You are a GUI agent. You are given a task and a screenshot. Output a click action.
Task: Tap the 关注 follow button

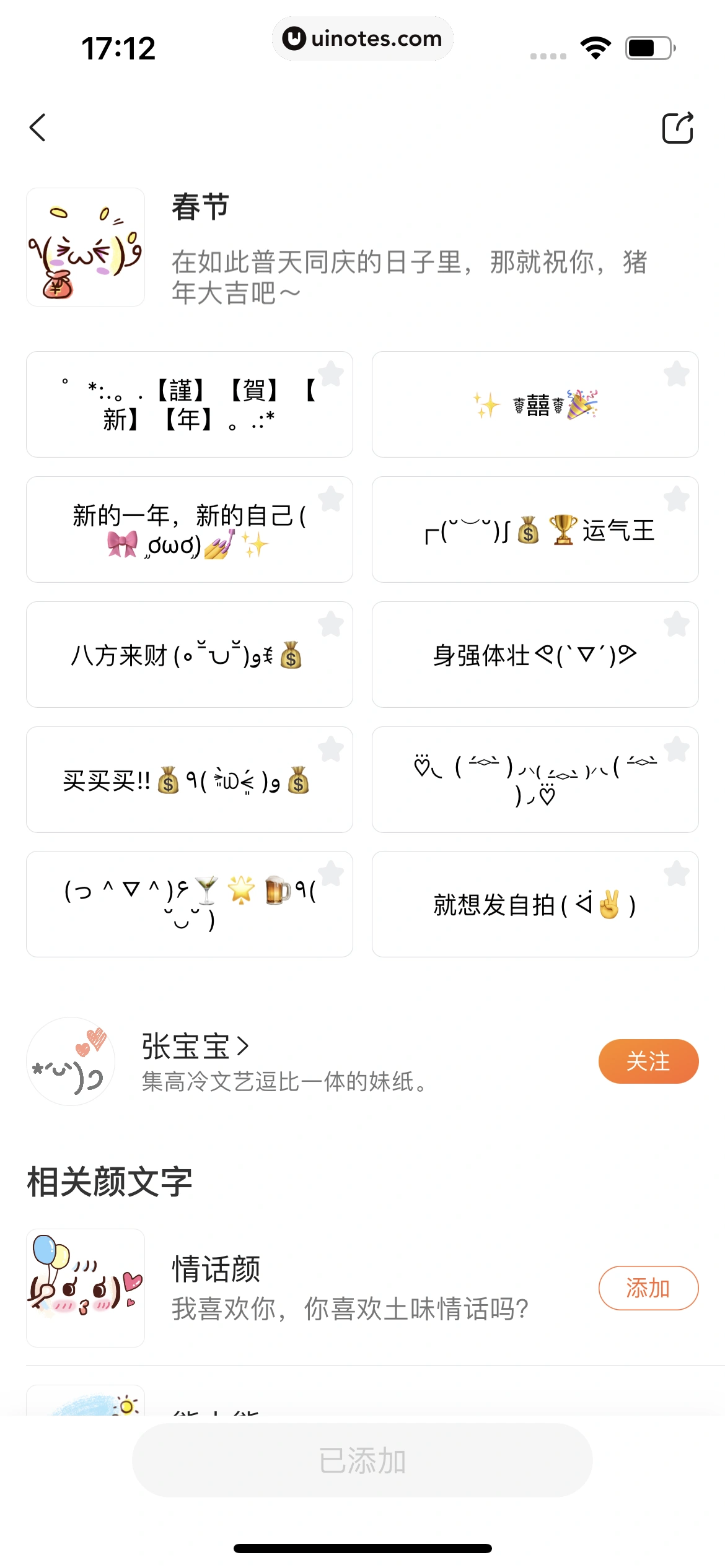648,1061
